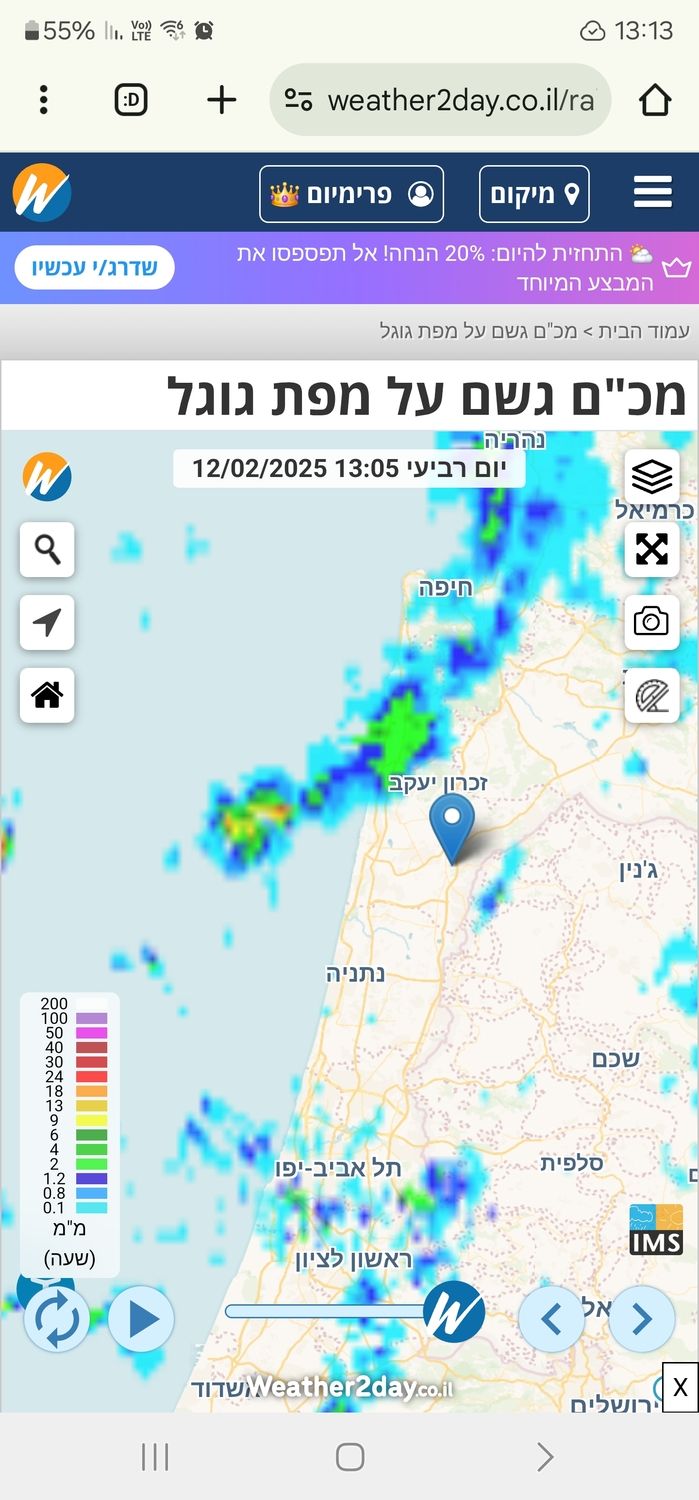
Task: Go to the browser home page
Action: click(654, 100)
